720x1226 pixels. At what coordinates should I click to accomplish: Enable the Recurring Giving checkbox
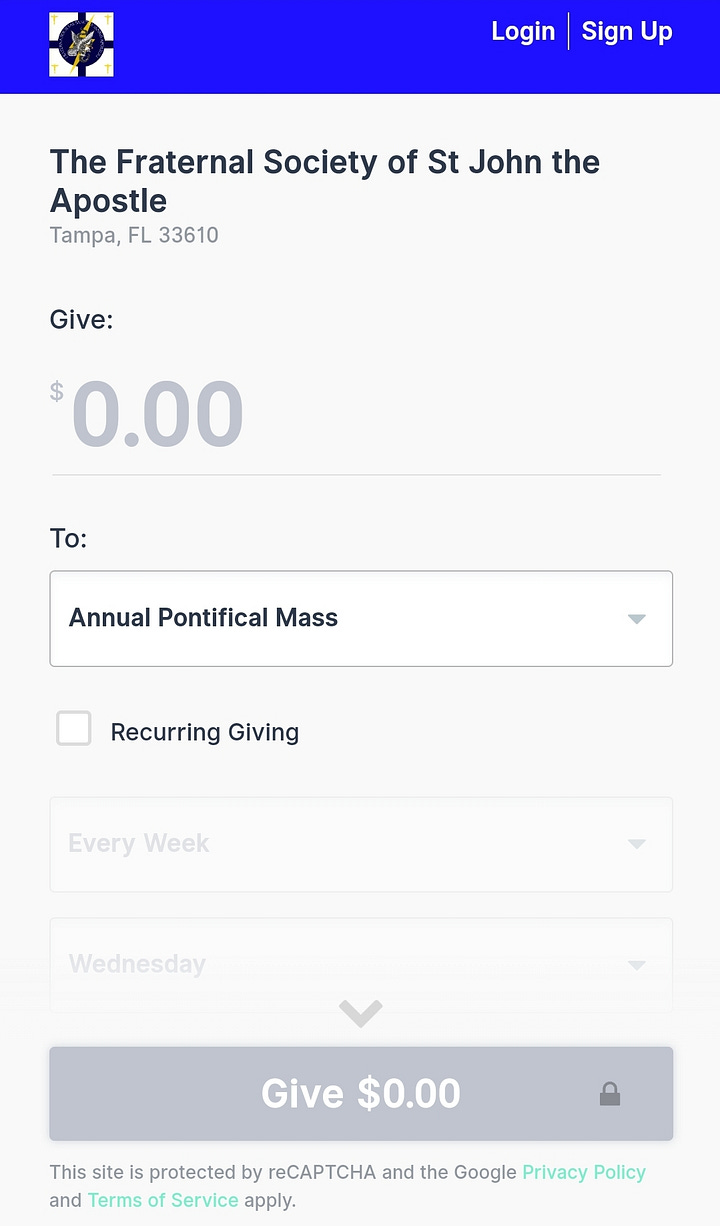(x=74, y=729)
